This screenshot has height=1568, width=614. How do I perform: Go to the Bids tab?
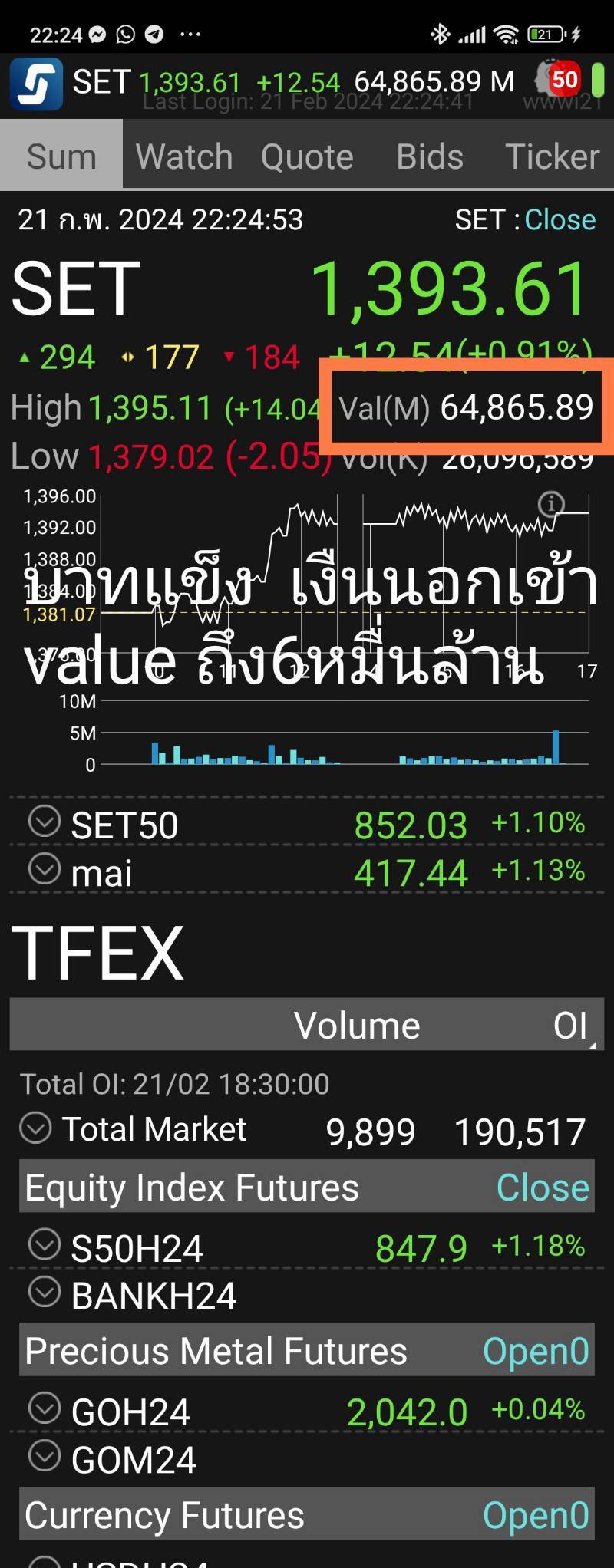(430, 156)
